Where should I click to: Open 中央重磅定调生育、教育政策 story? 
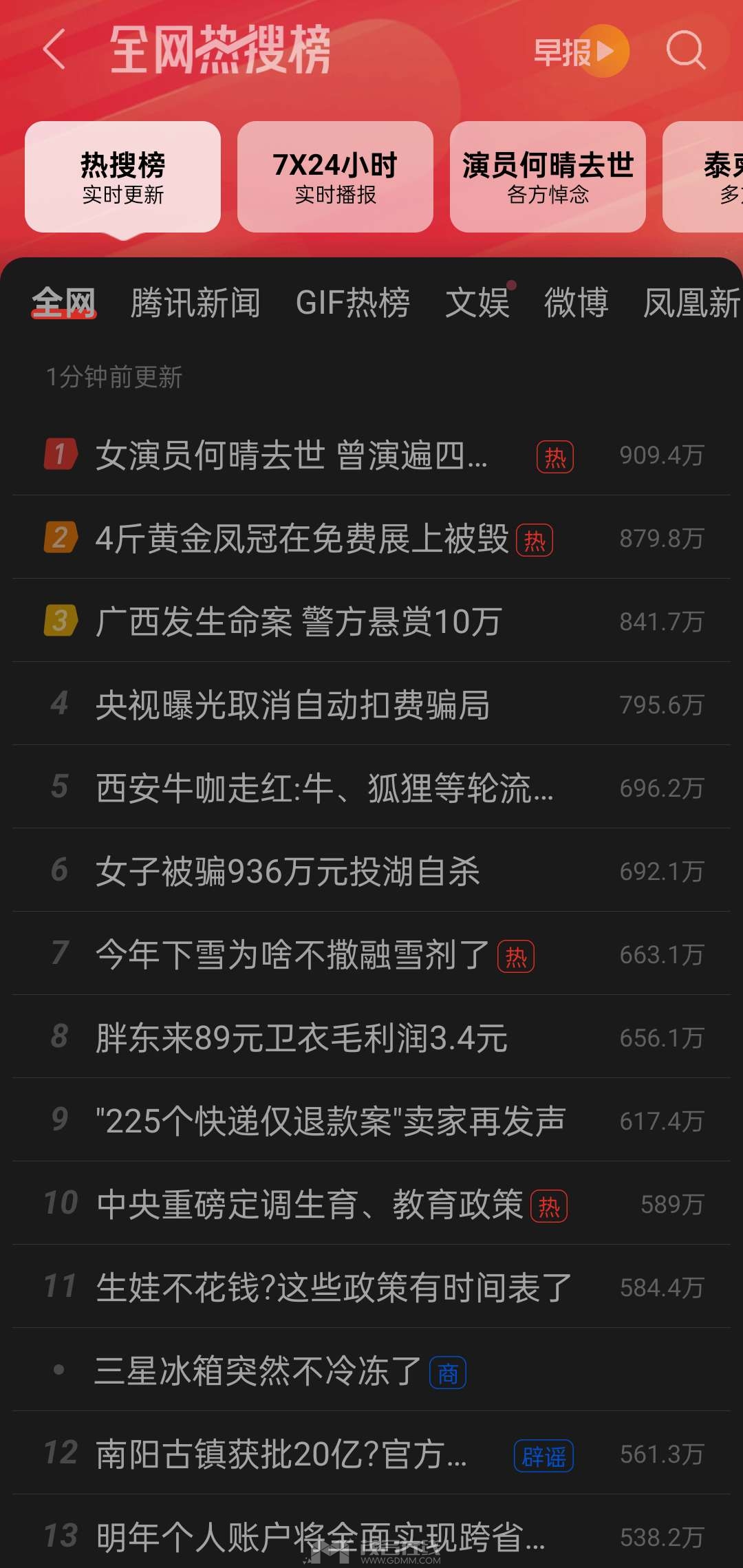point(310,1205)
